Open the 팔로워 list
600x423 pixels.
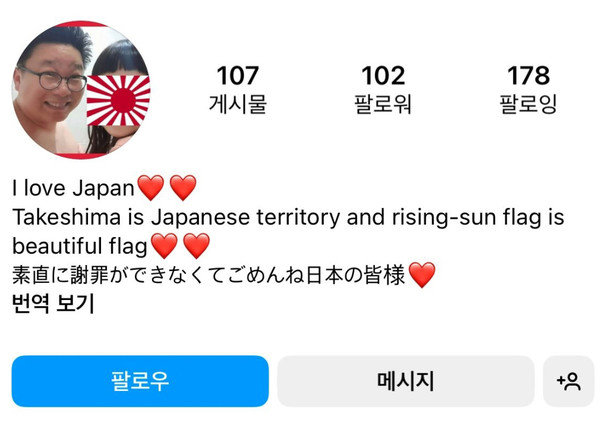[x=383, y=89]
